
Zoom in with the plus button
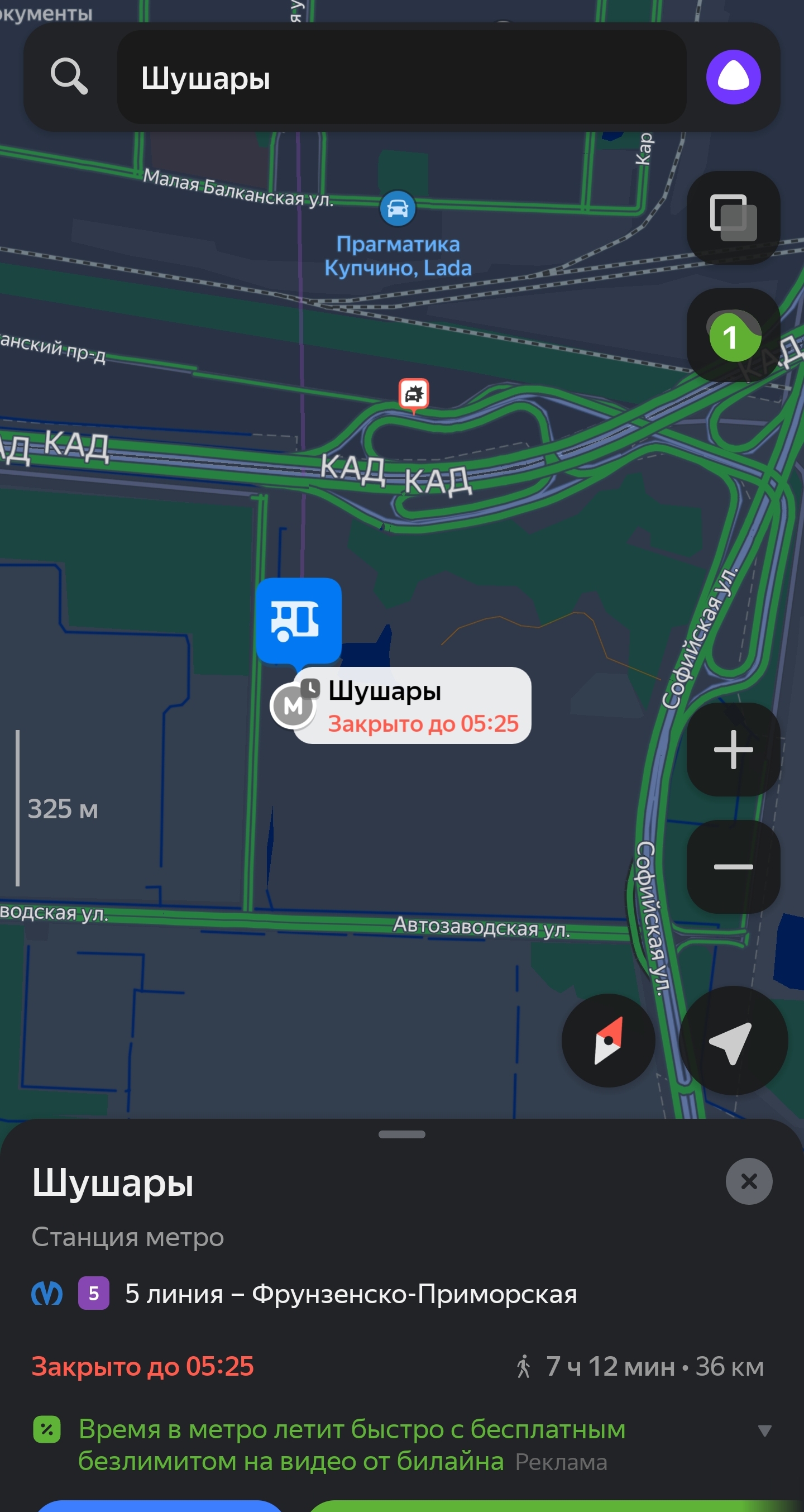pyautogui.click(x=733, y=750)
